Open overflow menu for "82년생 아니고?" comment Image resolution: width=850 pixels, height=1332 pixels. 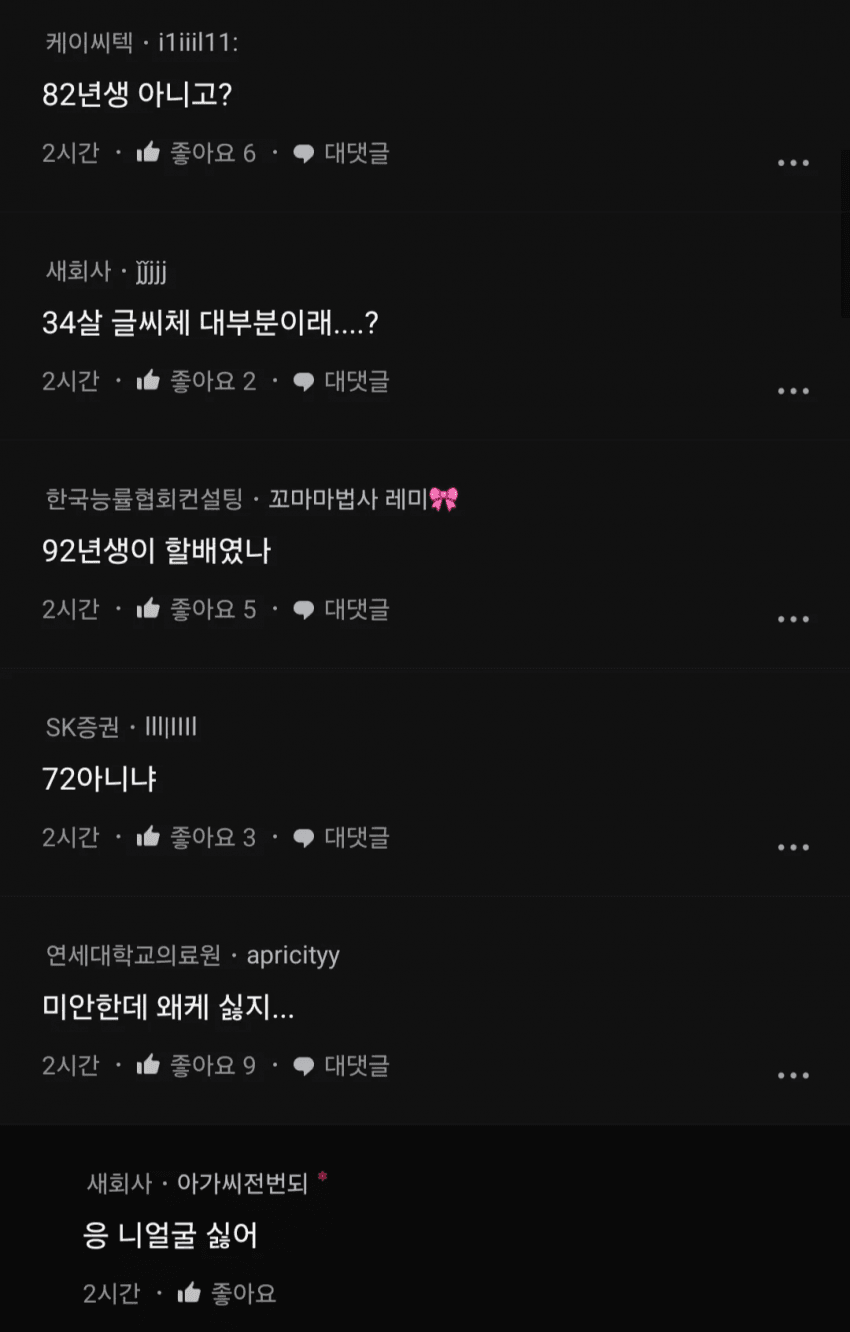[x=793, y=163]
